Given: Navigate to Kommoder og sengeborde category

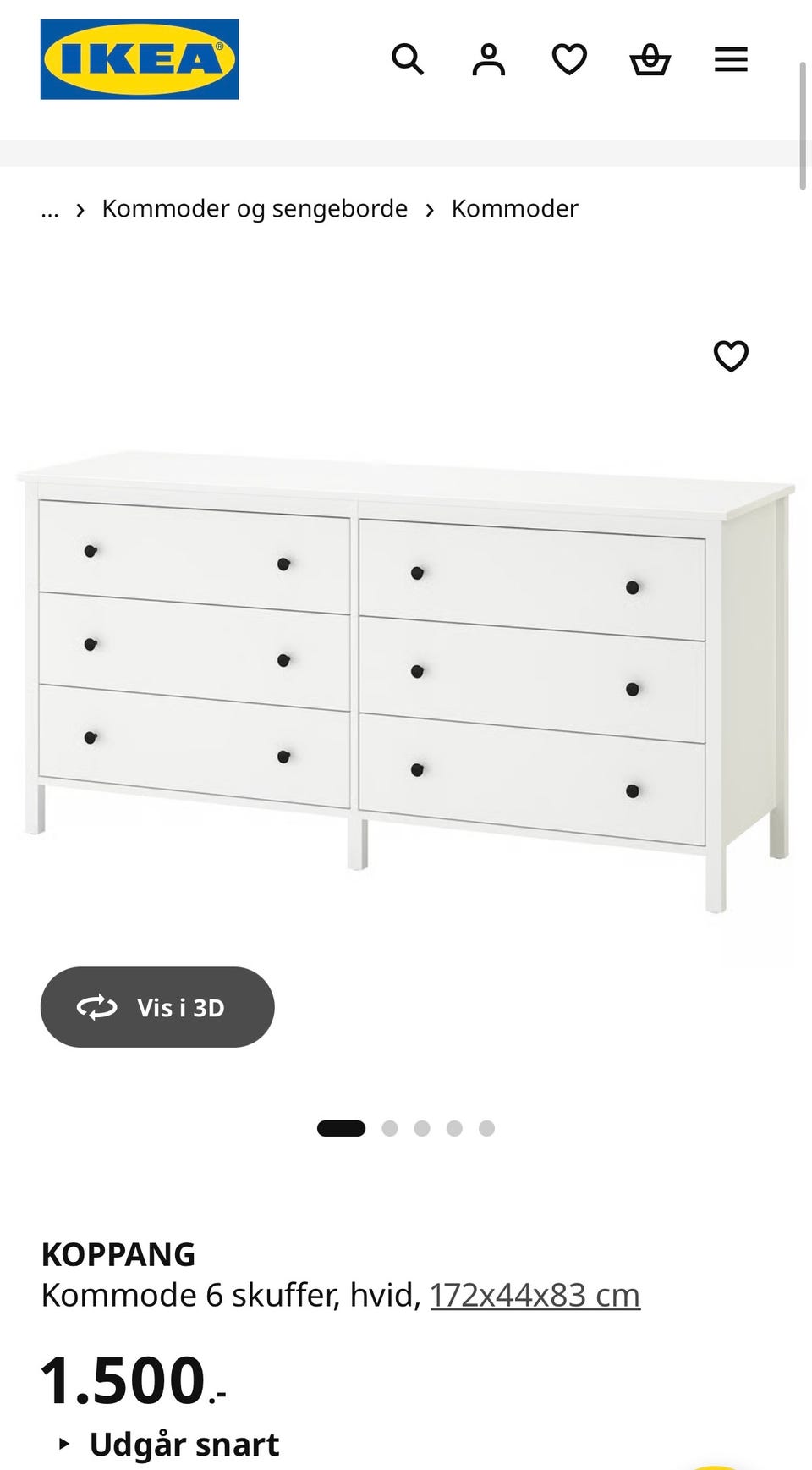Looking at the screenshot, I should click(x=254, y=208).
